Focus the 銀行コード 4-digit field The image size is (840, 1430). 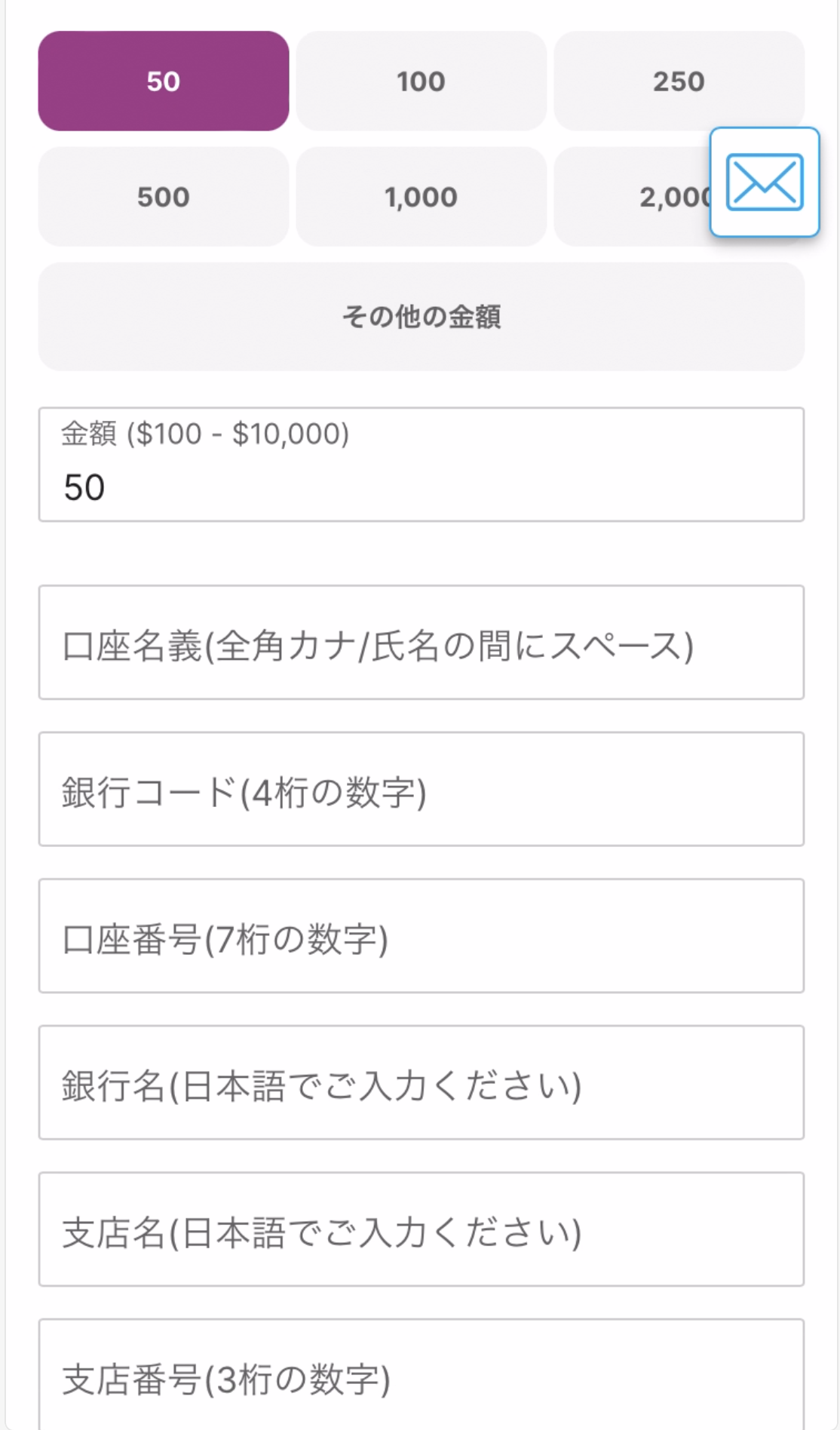pyautogui.click(x=422, y=789)
